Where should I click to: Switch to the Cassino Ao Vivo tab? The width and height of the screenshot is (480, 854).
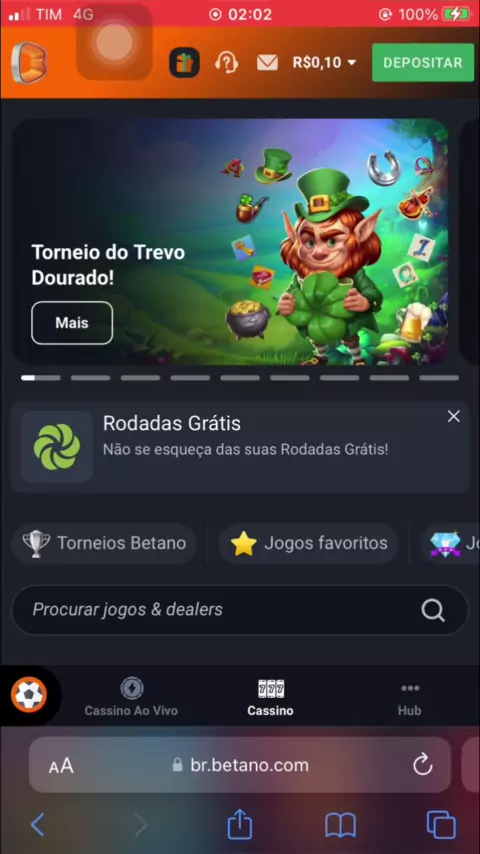click(x=131, y=697)
